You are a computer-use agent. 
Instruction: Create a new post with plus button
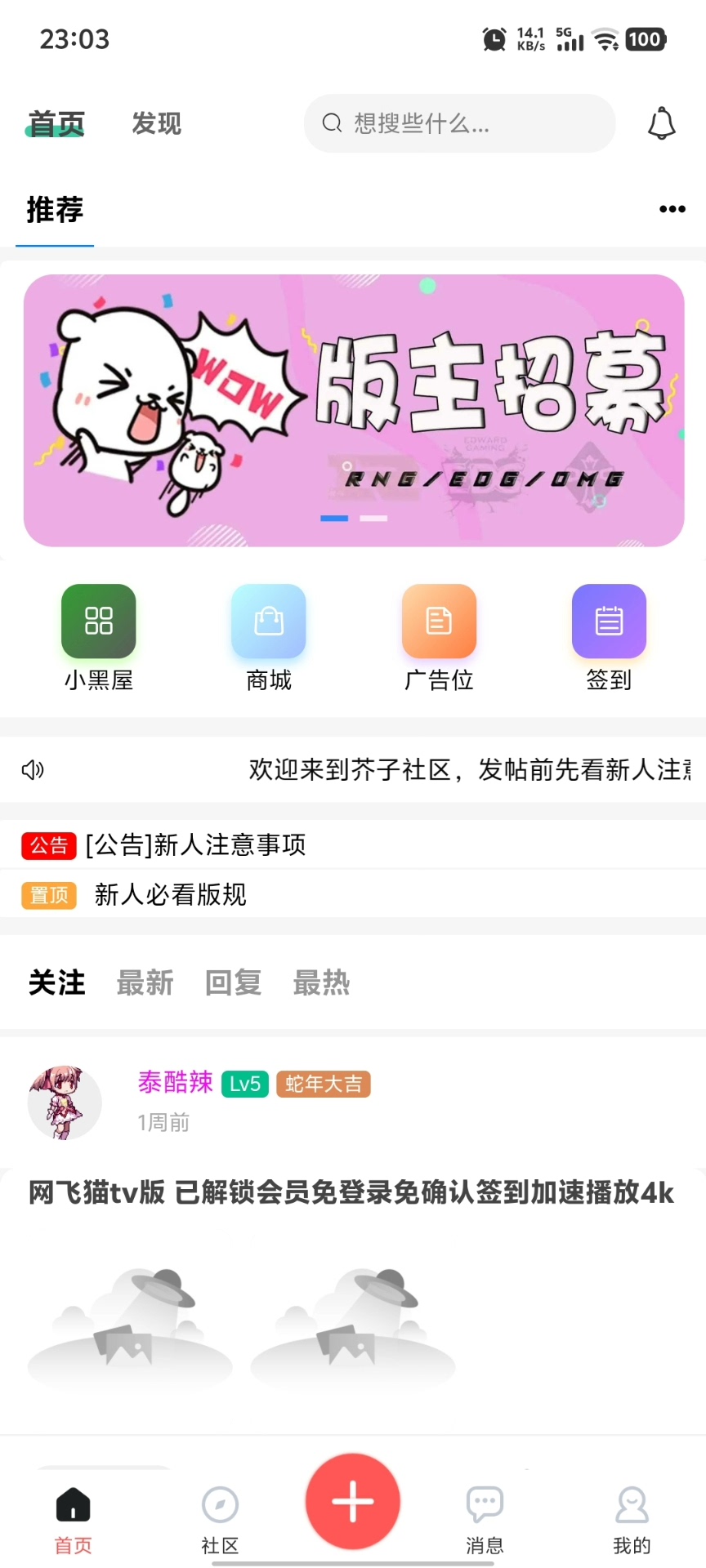click(352, 1501)
